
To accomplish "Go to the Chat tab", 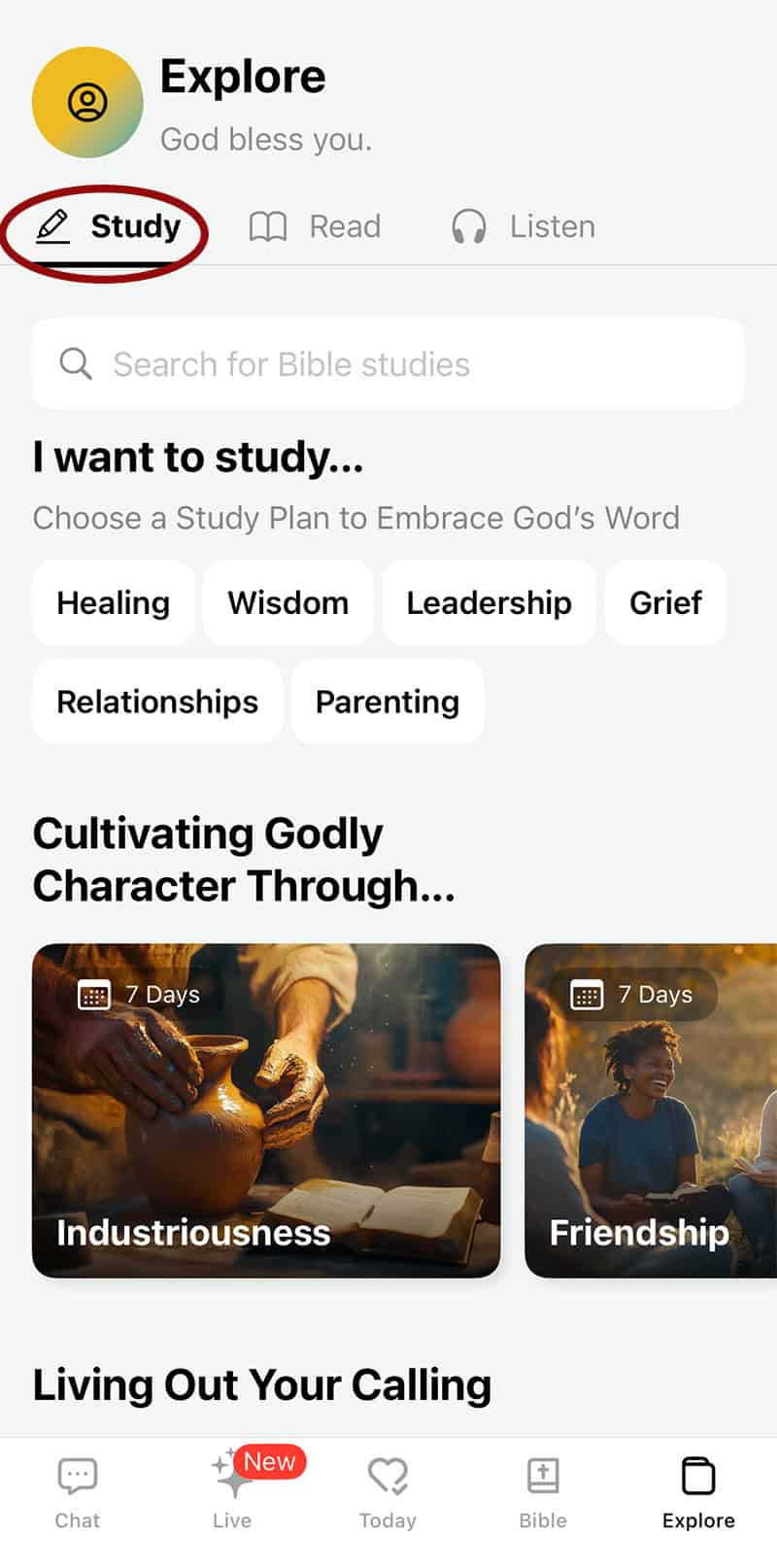I will point(78,1493).
